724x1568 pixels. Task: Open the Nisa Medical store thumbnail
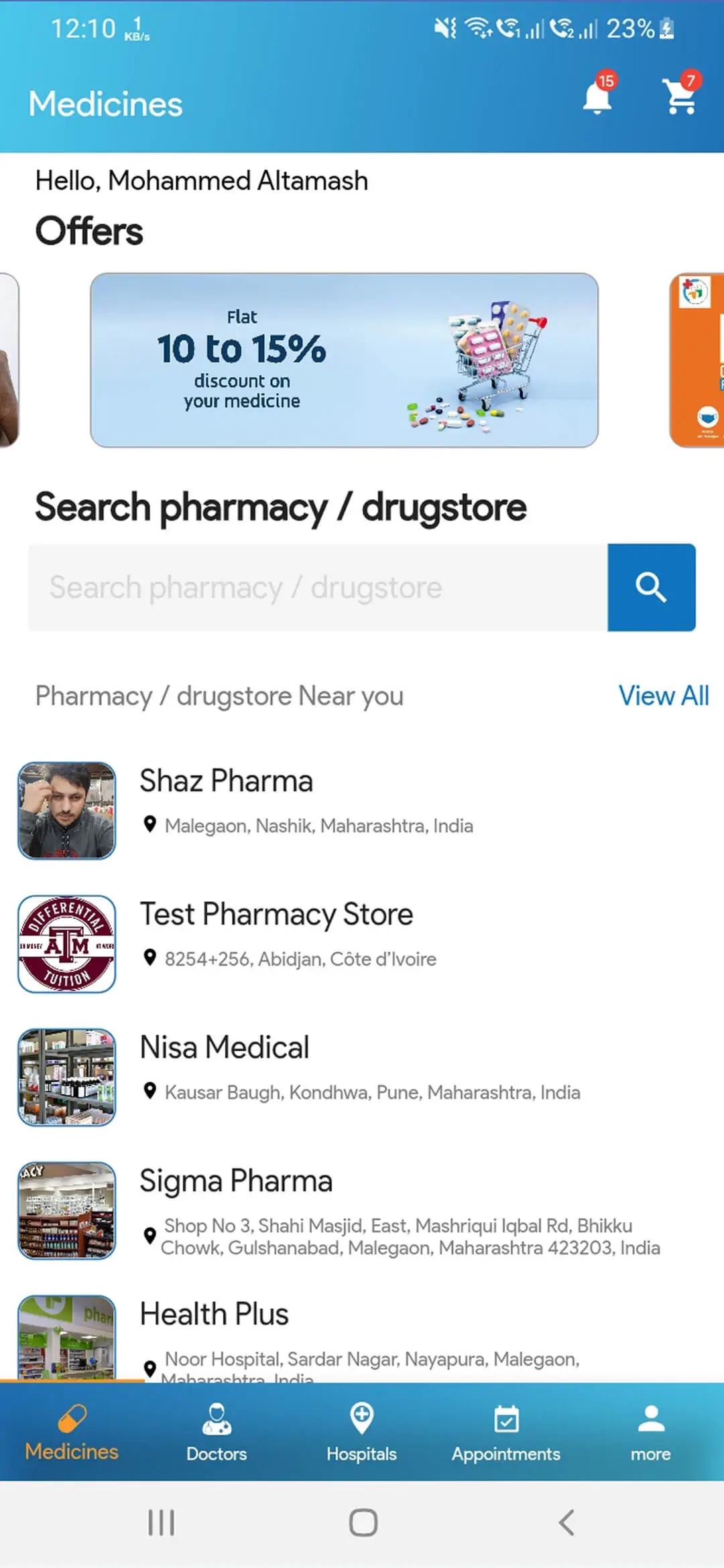(x=66, y=1077)
